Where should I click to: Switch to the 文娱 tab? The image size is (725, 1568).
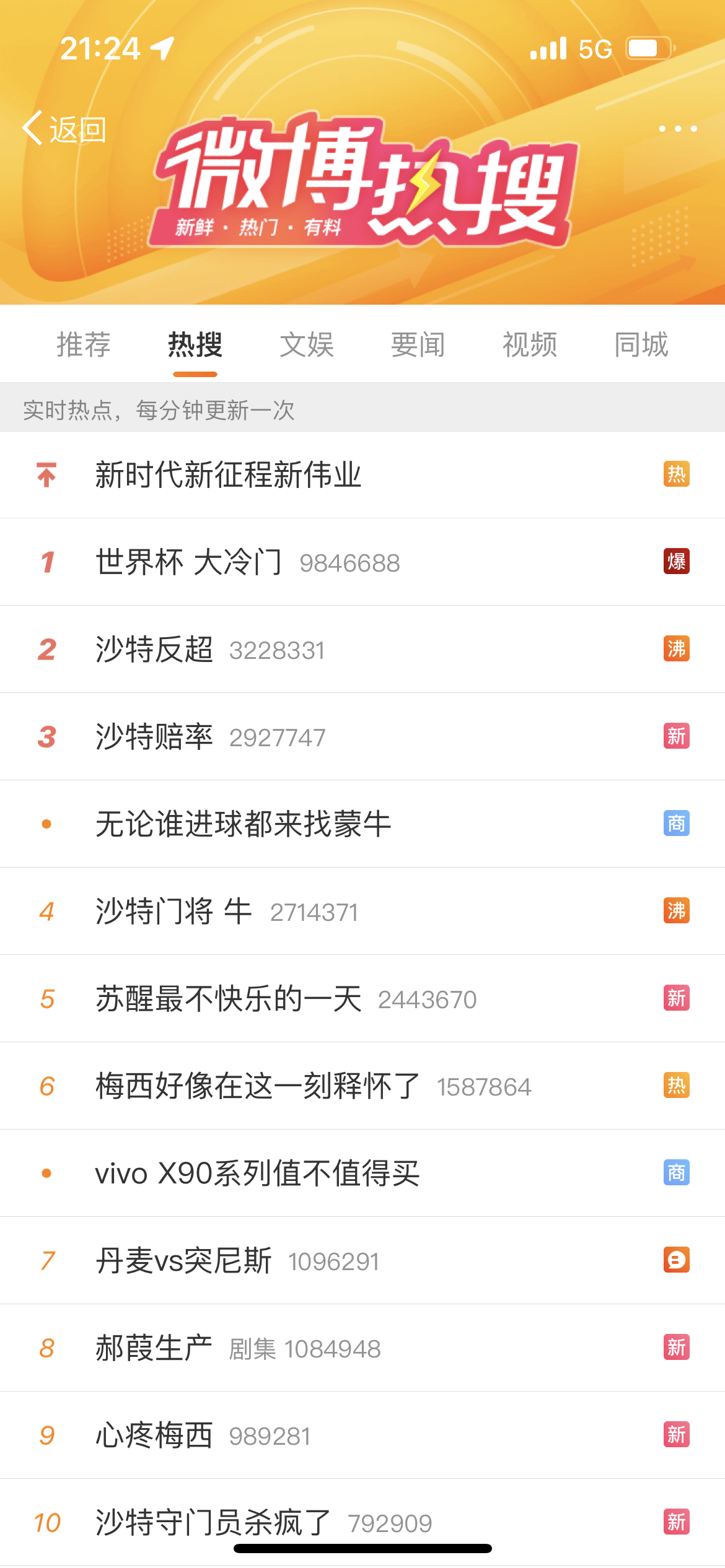click(x=307, y=345)
